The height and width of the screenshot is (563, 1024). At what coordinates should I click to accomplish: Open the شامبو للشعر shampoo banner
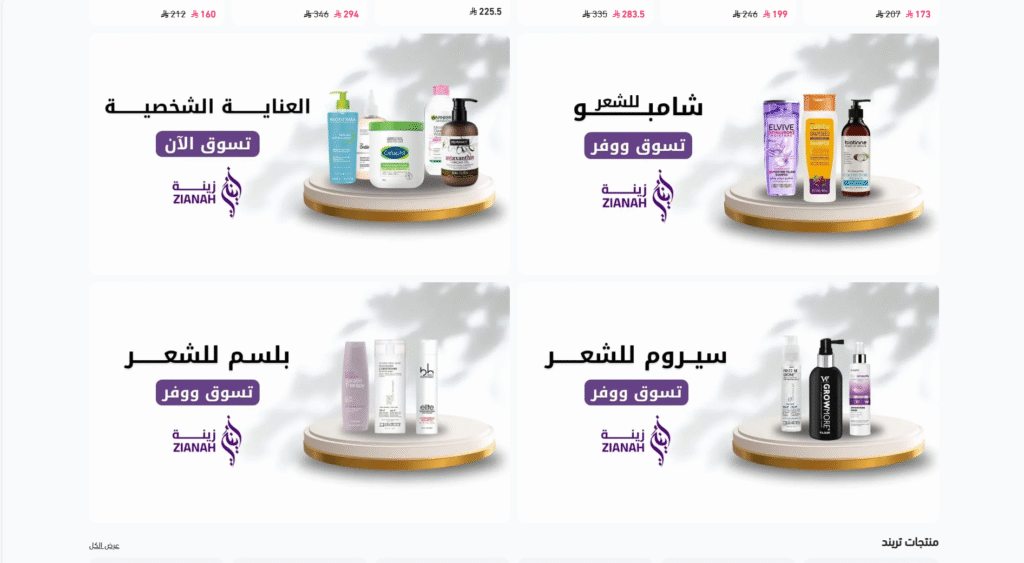click(727, 154)
